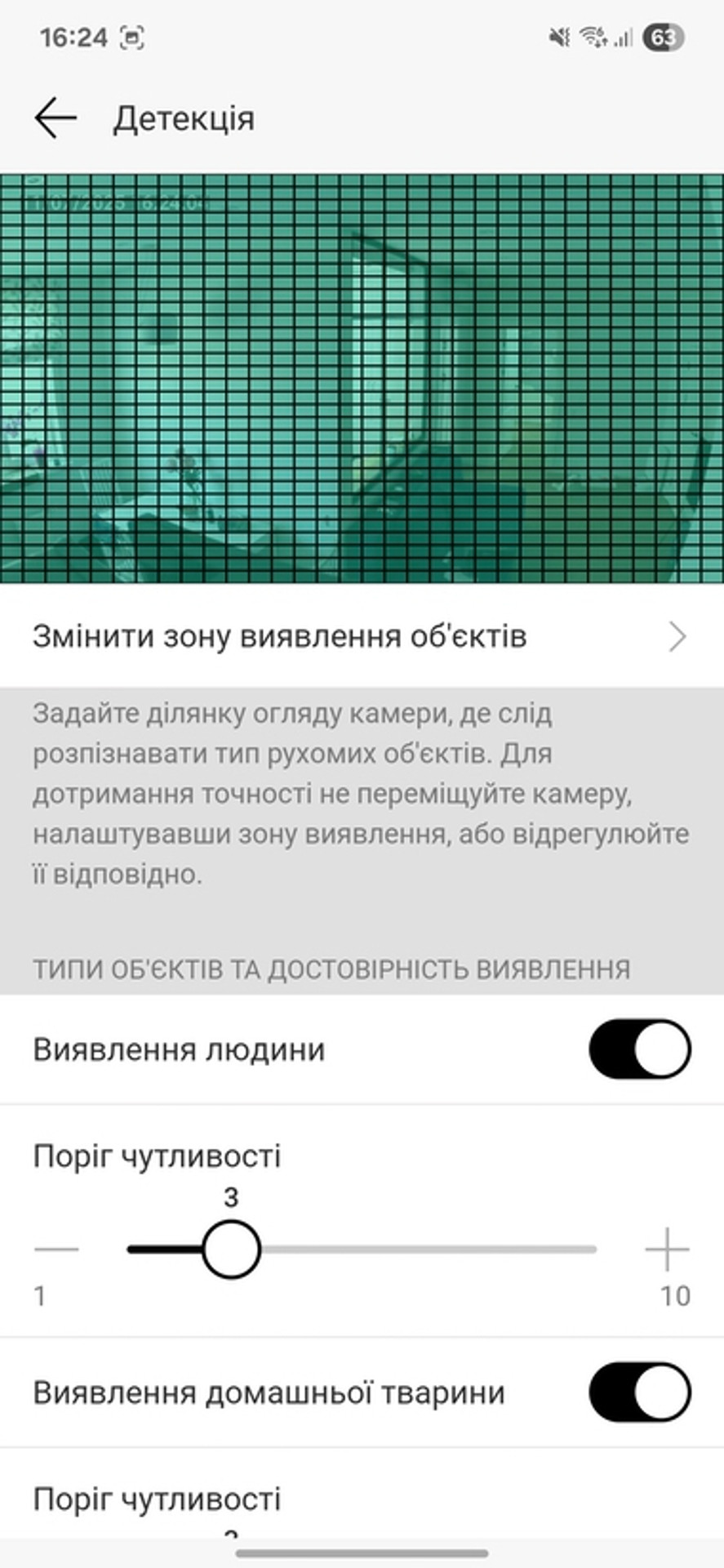
Task: Disable the Виявлення людини toggle
Action: point(639,1049)
